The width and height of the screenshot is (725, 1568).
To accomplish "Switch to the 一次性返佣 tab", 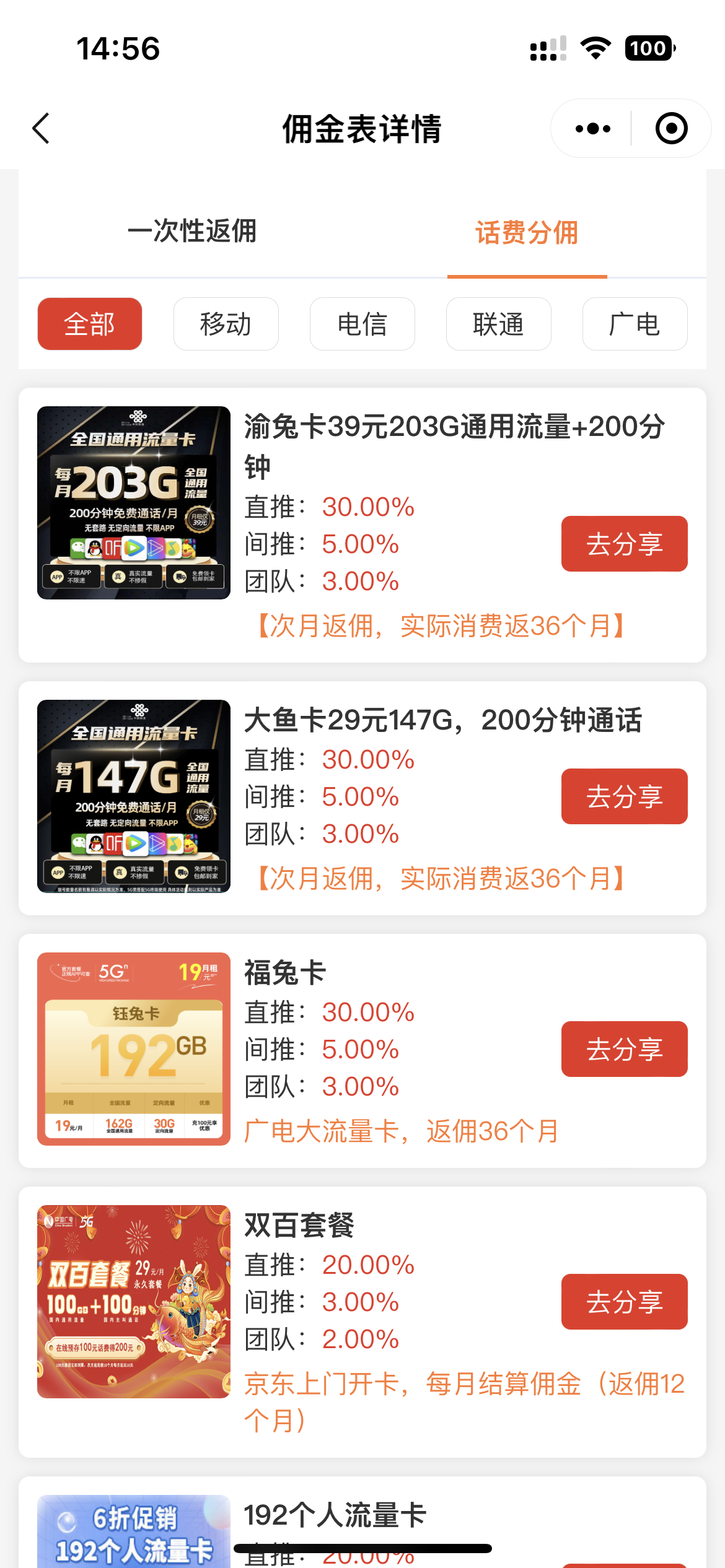I will (x=192, y=231).
